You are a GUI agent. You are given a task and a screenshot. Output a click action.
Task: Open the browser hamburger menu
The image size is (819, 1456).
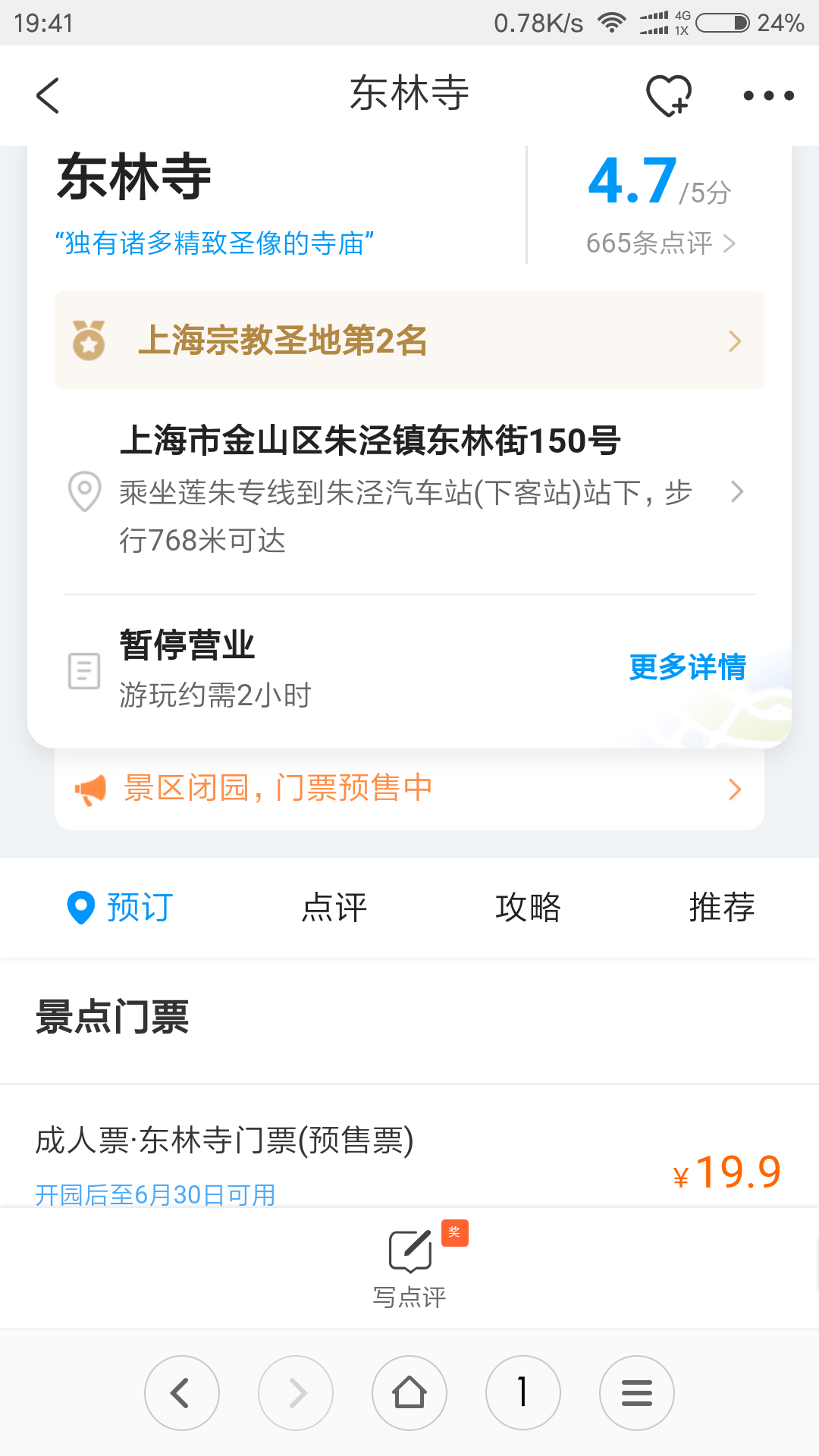(x=637, y=1393)
